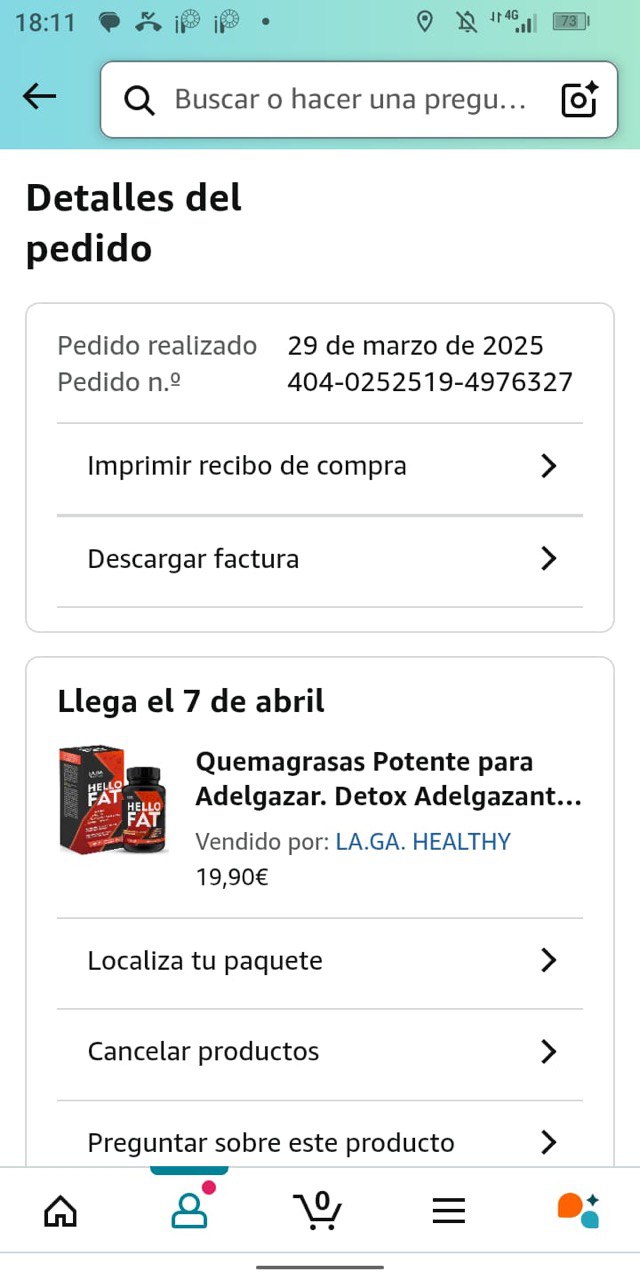The width and height of the screenshot is (640, 1280).
Task: Select Descargar factura
Action: click(x=320, y=558)
